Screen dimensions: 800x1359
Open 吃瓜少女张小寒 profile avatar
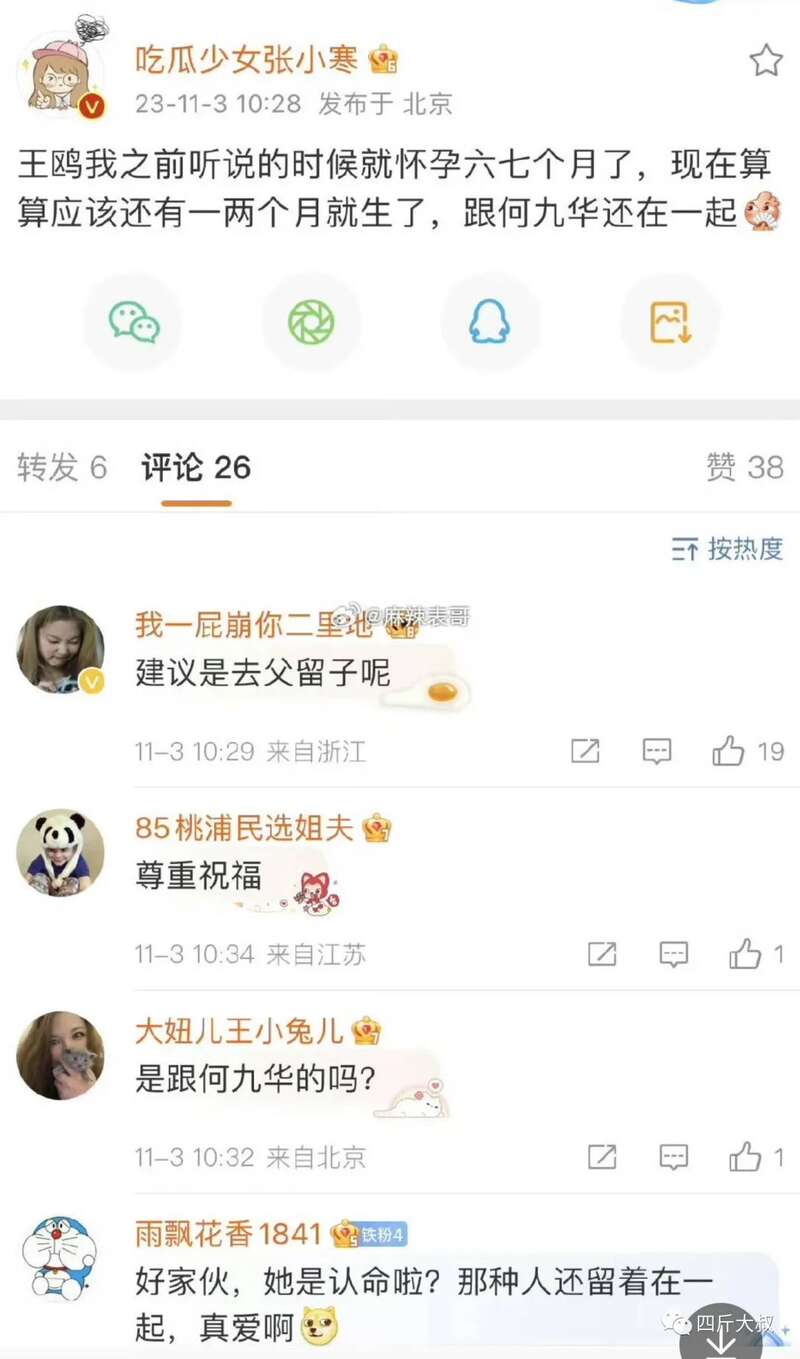[x=60, y=75]
